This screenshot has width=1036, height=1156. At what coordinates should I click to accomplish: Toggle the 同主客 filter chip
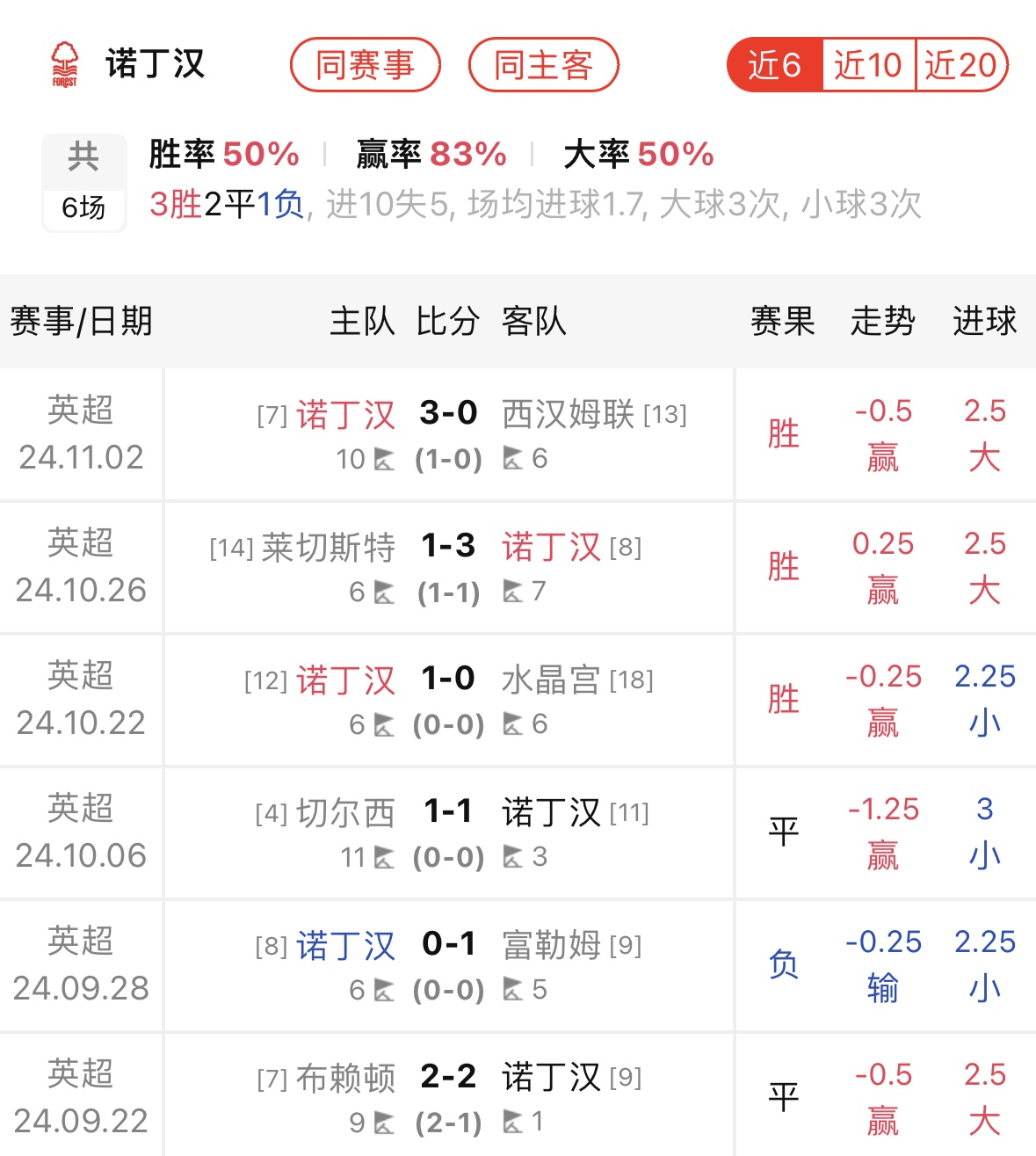tap(543, 65)
